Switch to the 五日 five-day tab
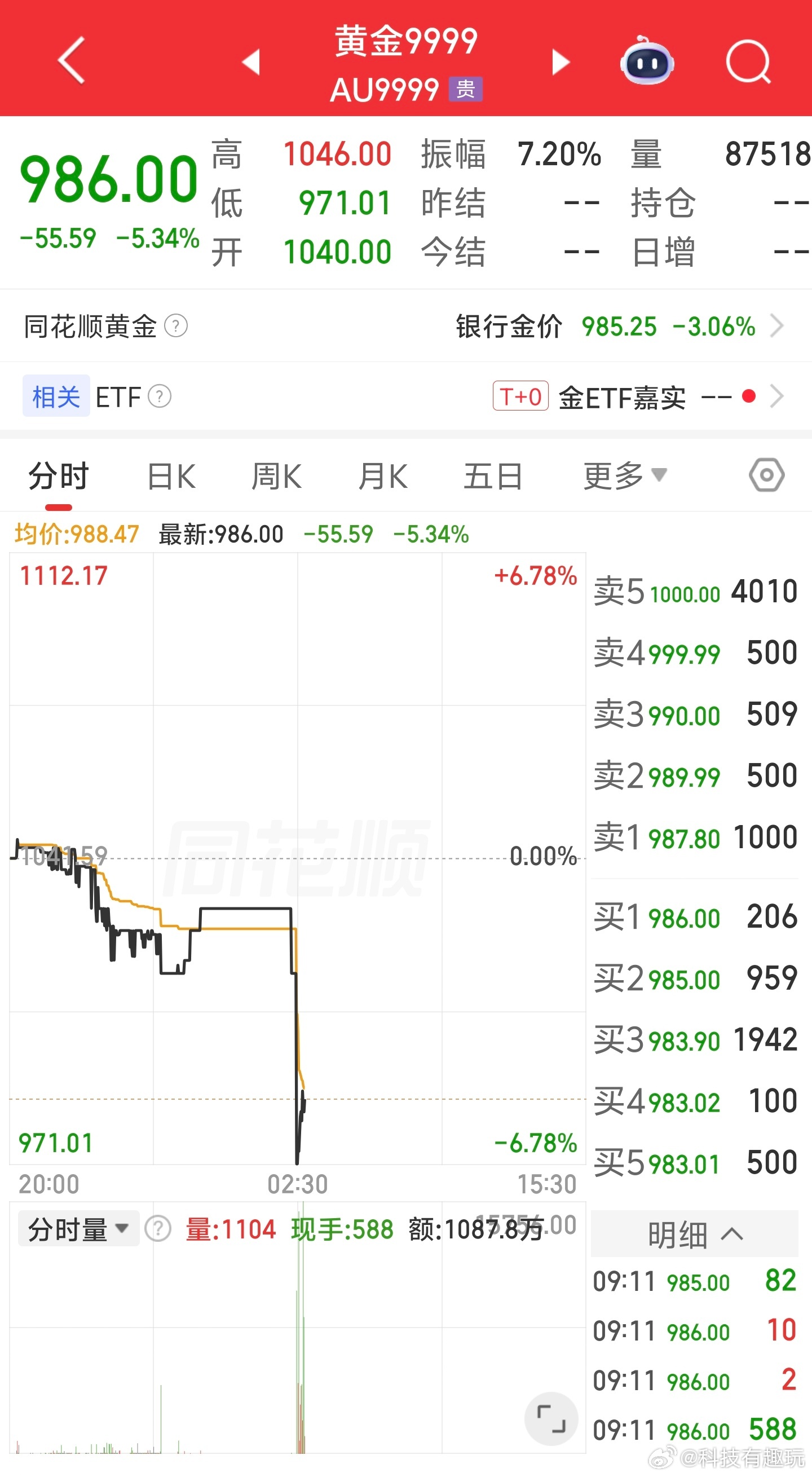Screen dimensions: 812x1477 (493, 475)
